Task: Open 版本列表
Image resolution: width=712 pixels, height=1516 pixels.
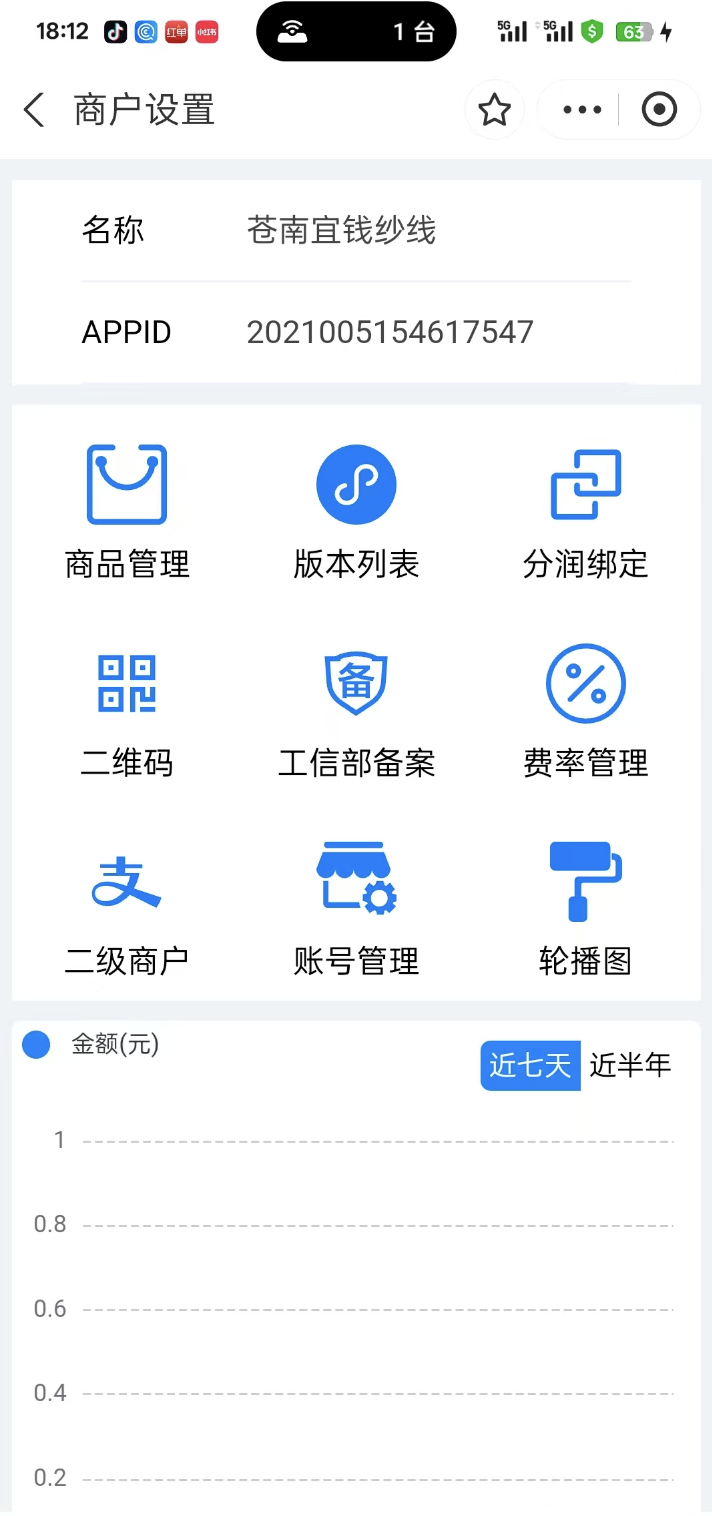Action: (356, 512)
